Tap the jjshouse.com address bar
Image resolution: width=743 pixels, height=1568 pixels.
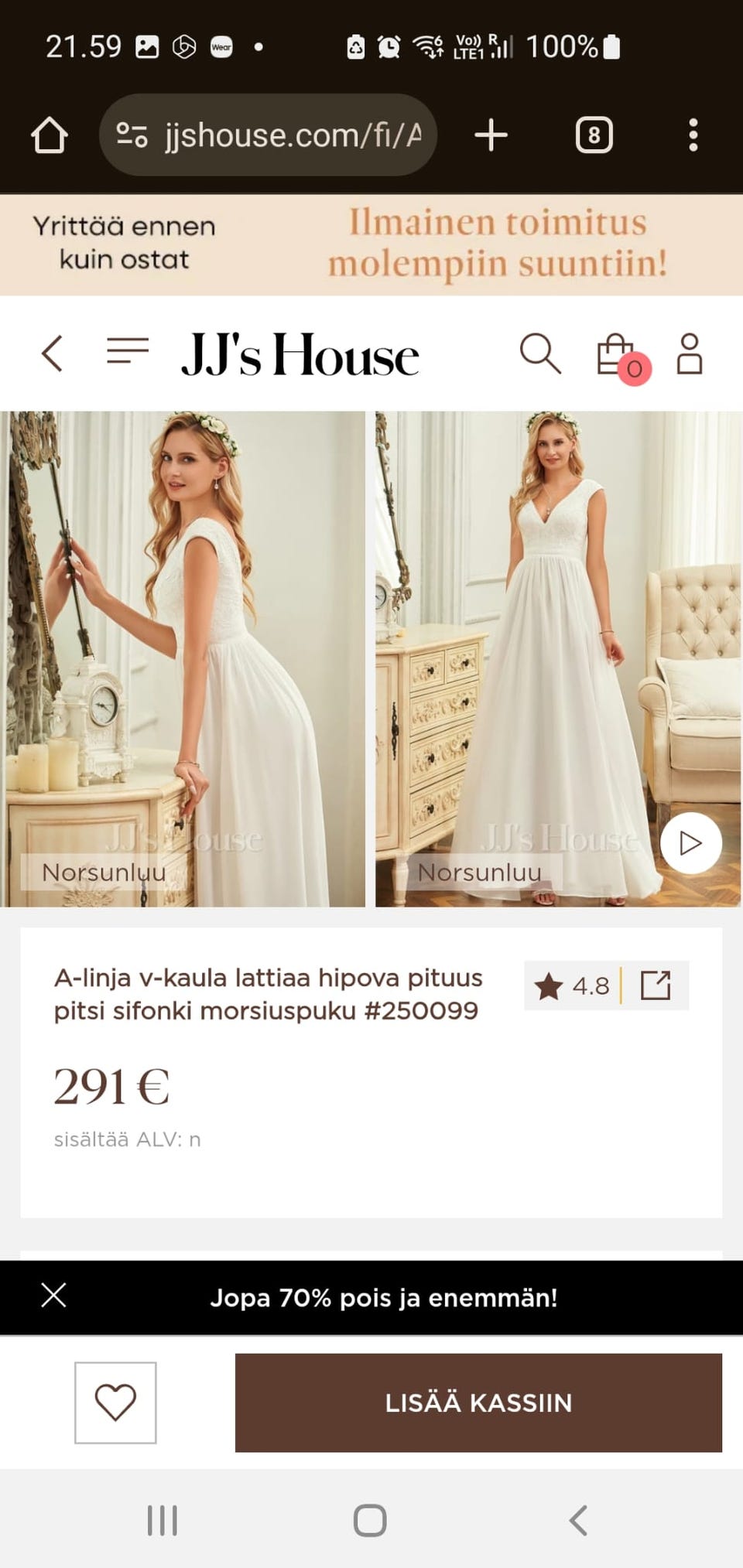[268, 135]
